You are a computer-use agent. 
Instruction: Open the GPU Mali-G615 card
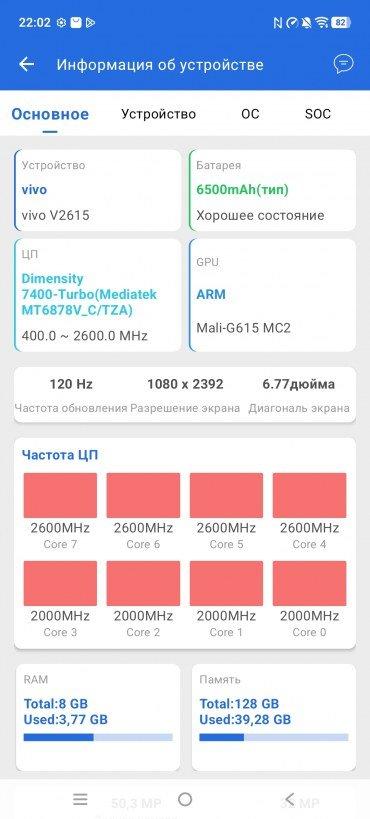272,295
